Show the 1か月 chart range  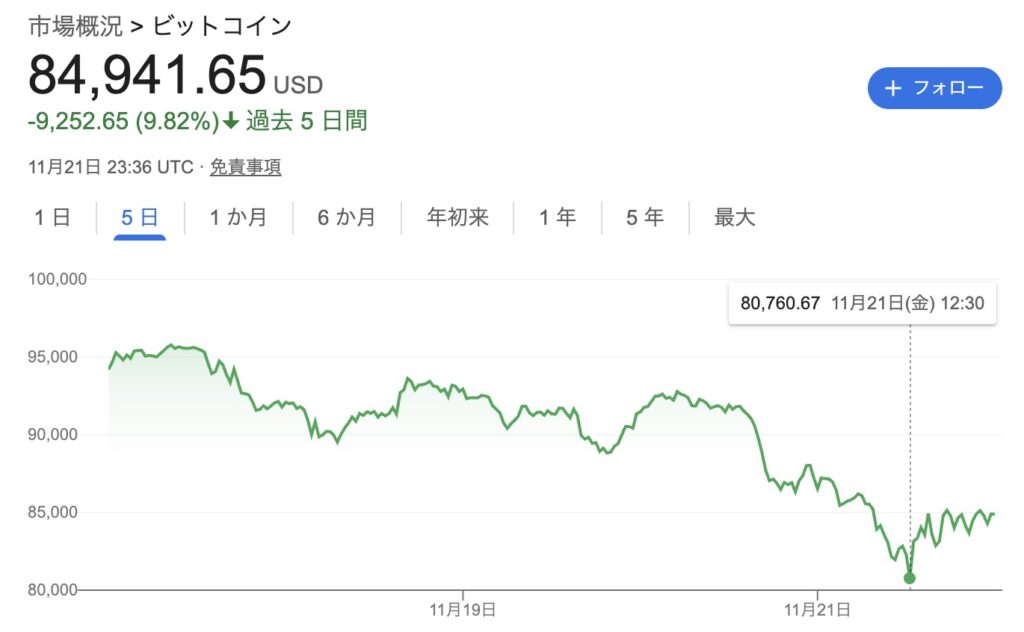[238, 217]
